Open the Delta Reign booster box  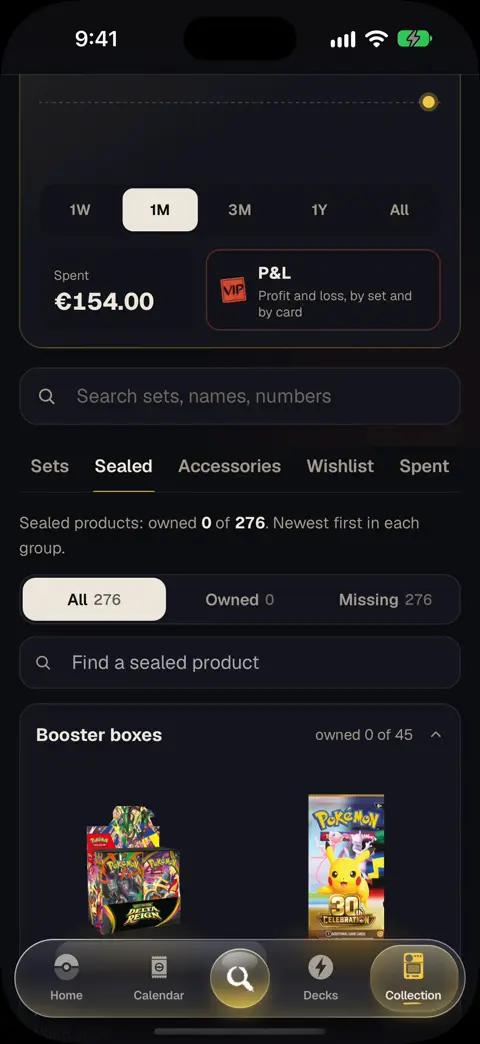133,869
